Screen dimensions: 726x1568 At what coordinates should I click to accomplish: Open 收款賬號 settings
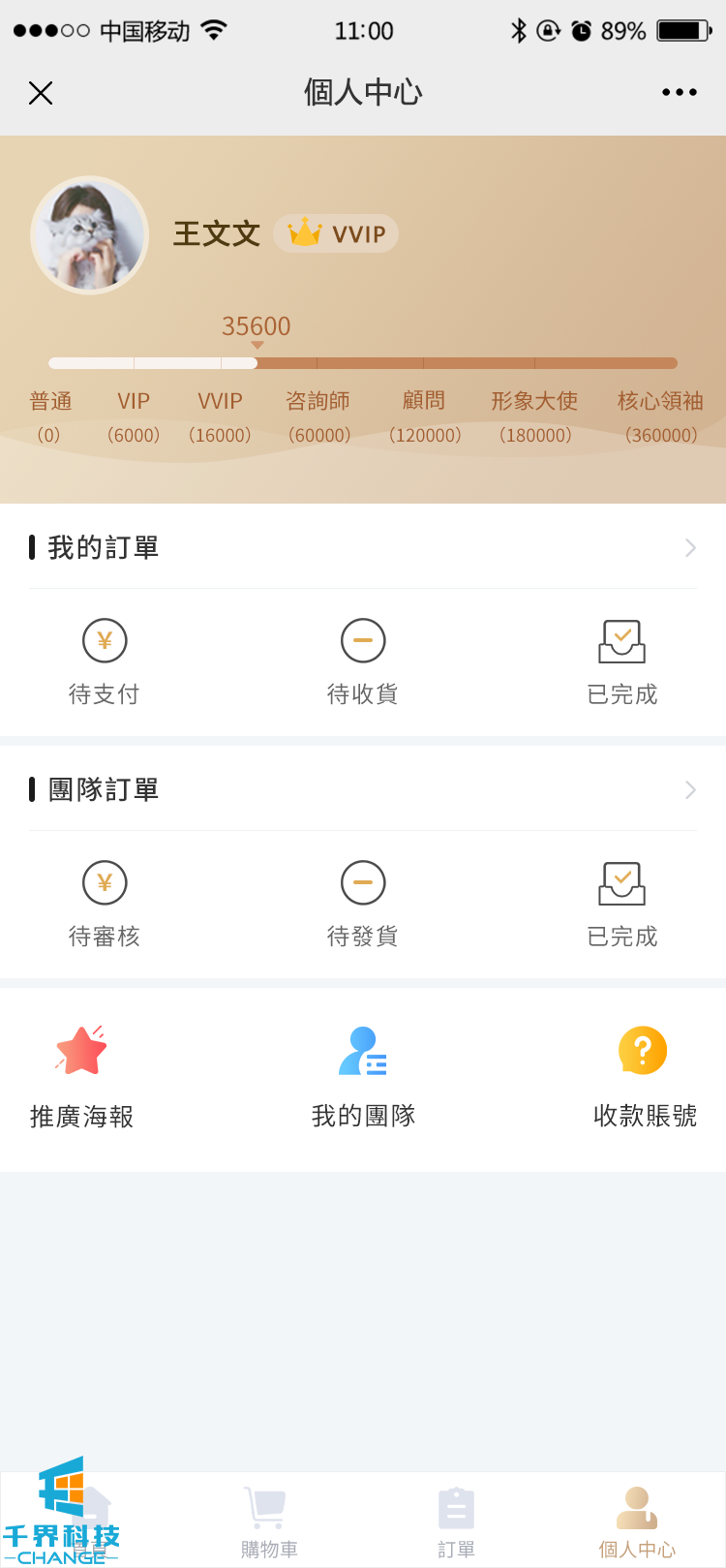(644, 1077)
